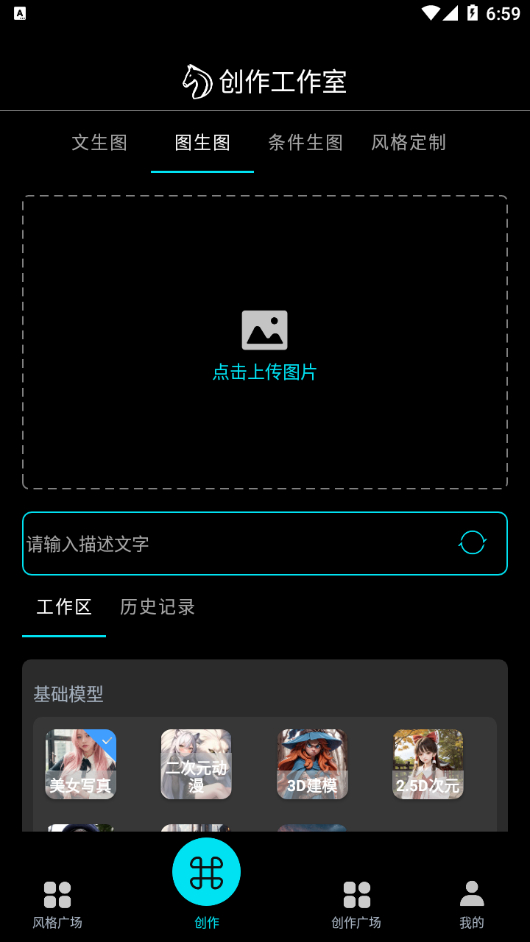Focus the 请输入描述文字 text field
This screenshot has width=530, height=942.
[x=240, y=544]
